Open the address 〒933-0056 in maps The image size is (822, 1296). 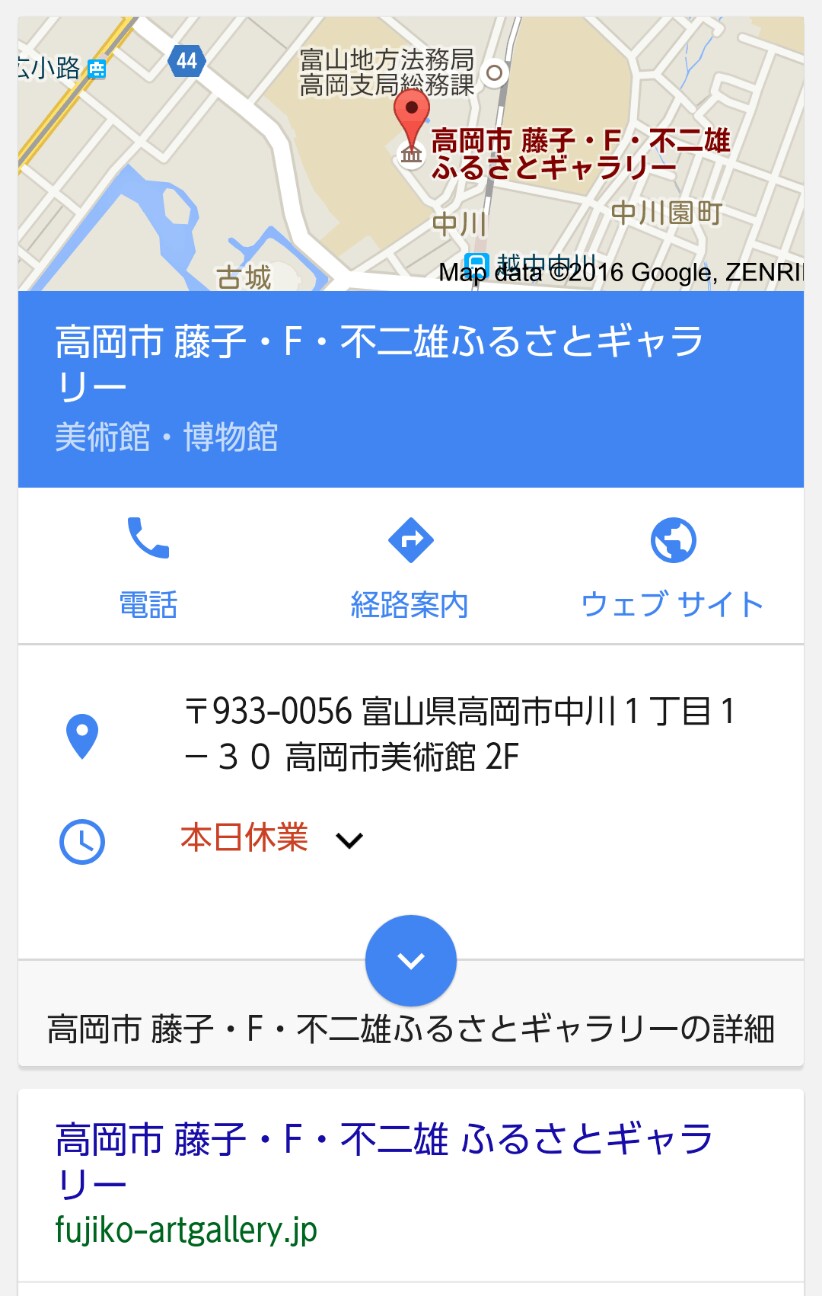pyautogui.click(x=460, y=735)
